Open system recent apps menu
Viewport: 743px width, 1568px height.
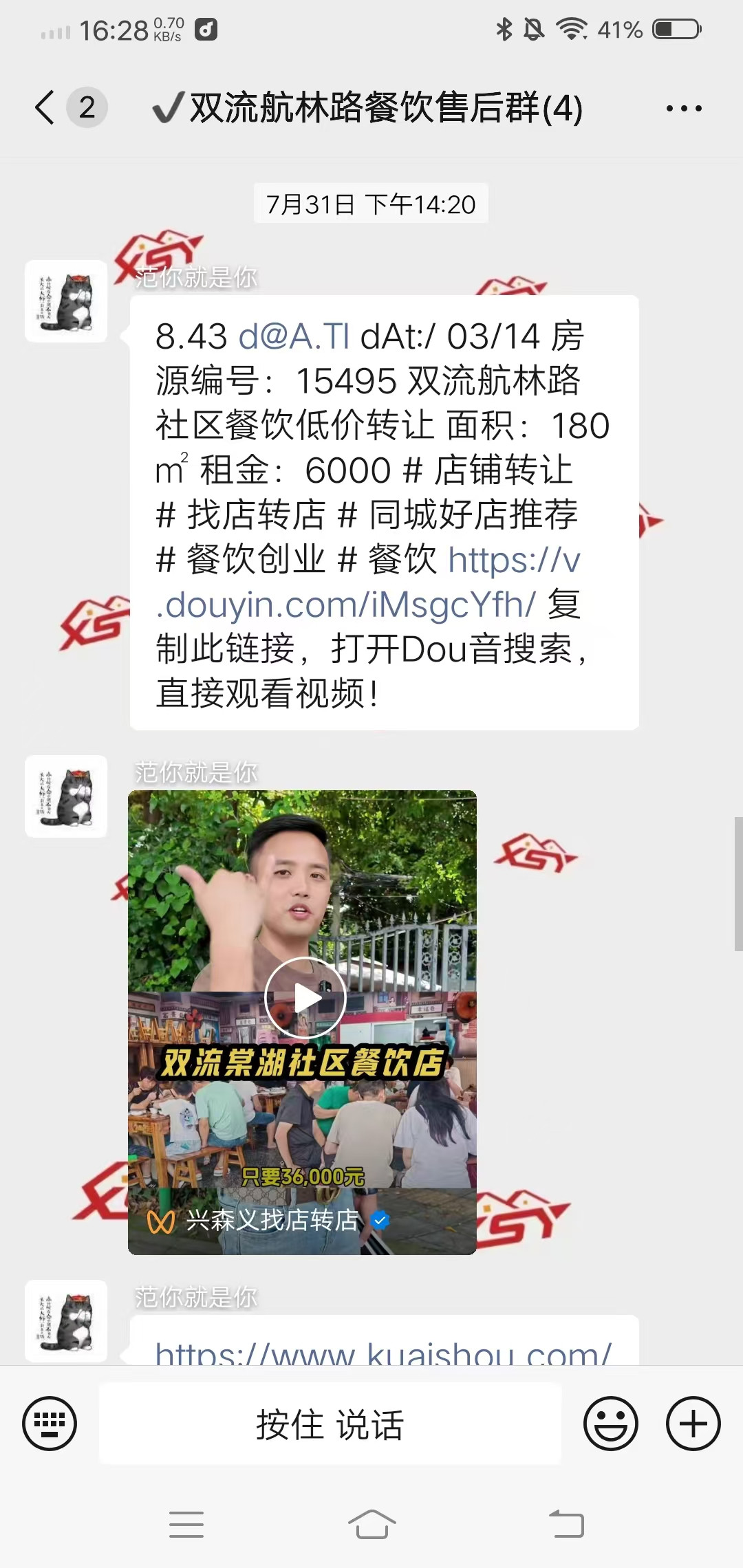(x=186, y=1524)
